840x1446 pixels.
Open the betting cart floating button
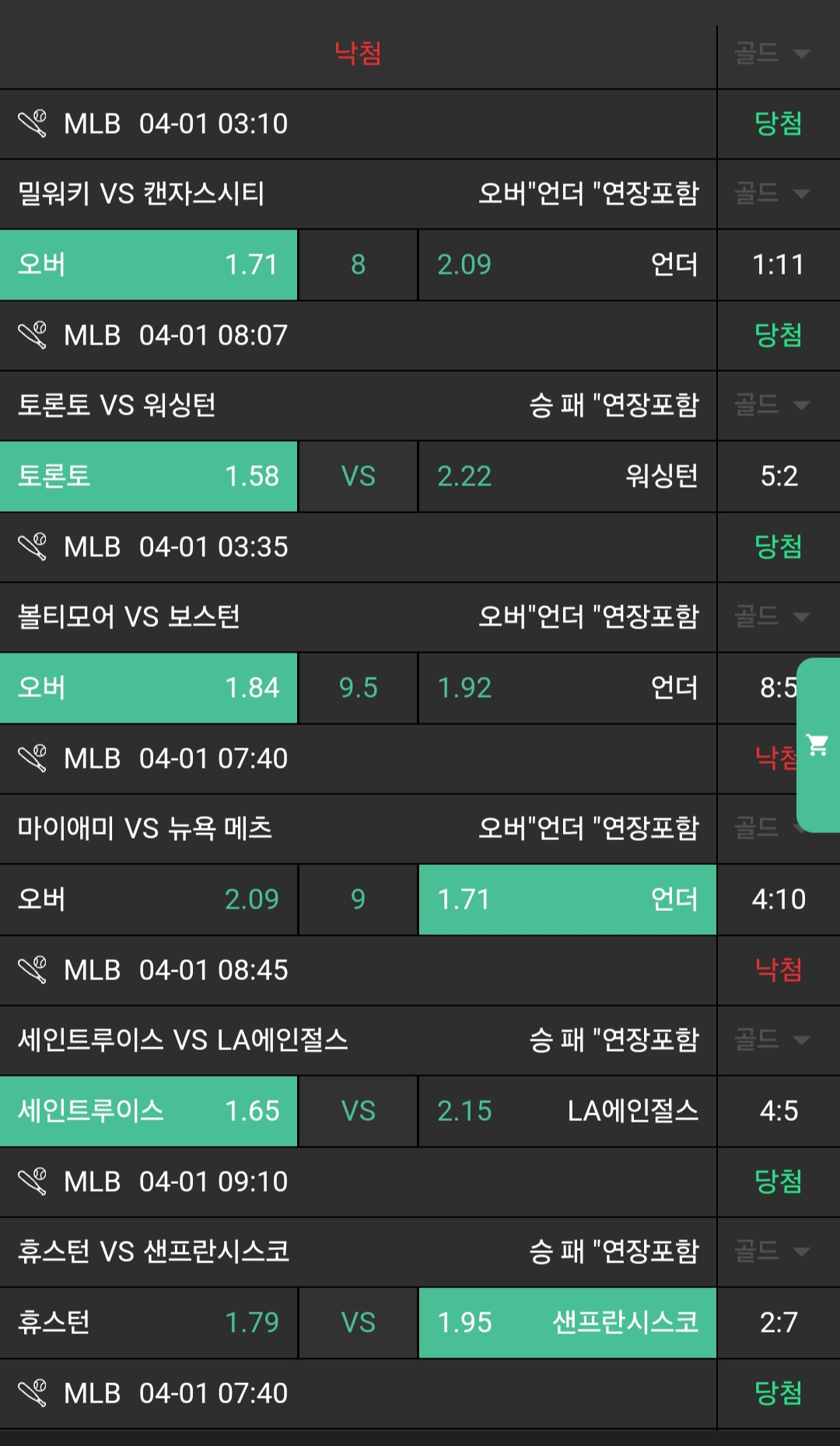817,745
